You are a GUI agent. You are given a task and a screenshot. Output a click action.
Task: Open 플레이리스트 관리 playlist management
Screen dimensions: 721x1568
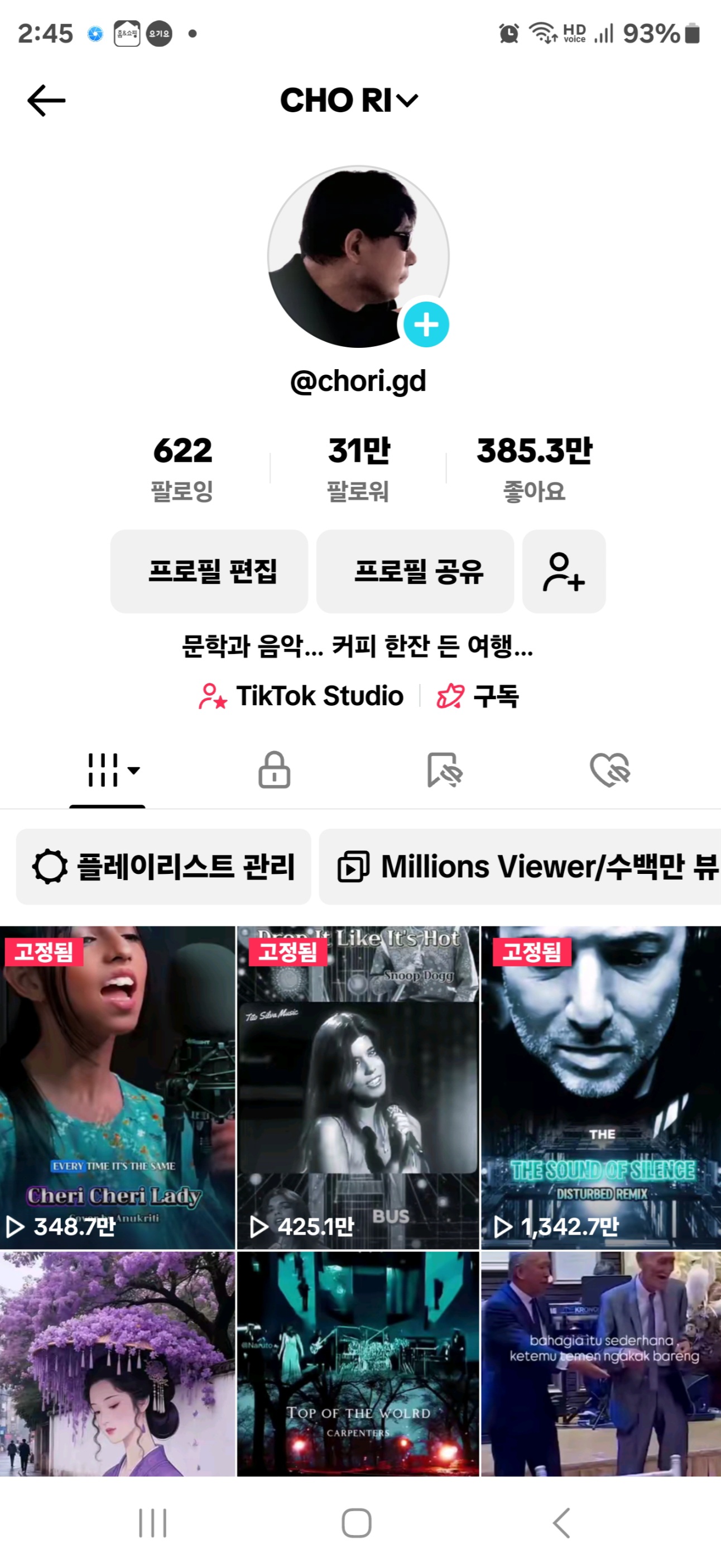[164, 866]
